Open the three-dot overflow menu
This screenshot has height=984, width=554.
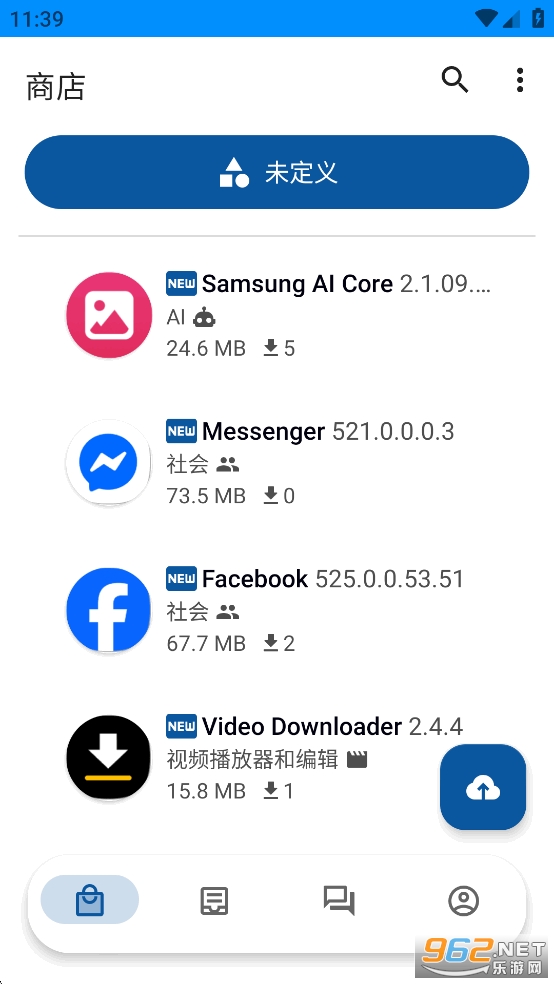[519, 80]
